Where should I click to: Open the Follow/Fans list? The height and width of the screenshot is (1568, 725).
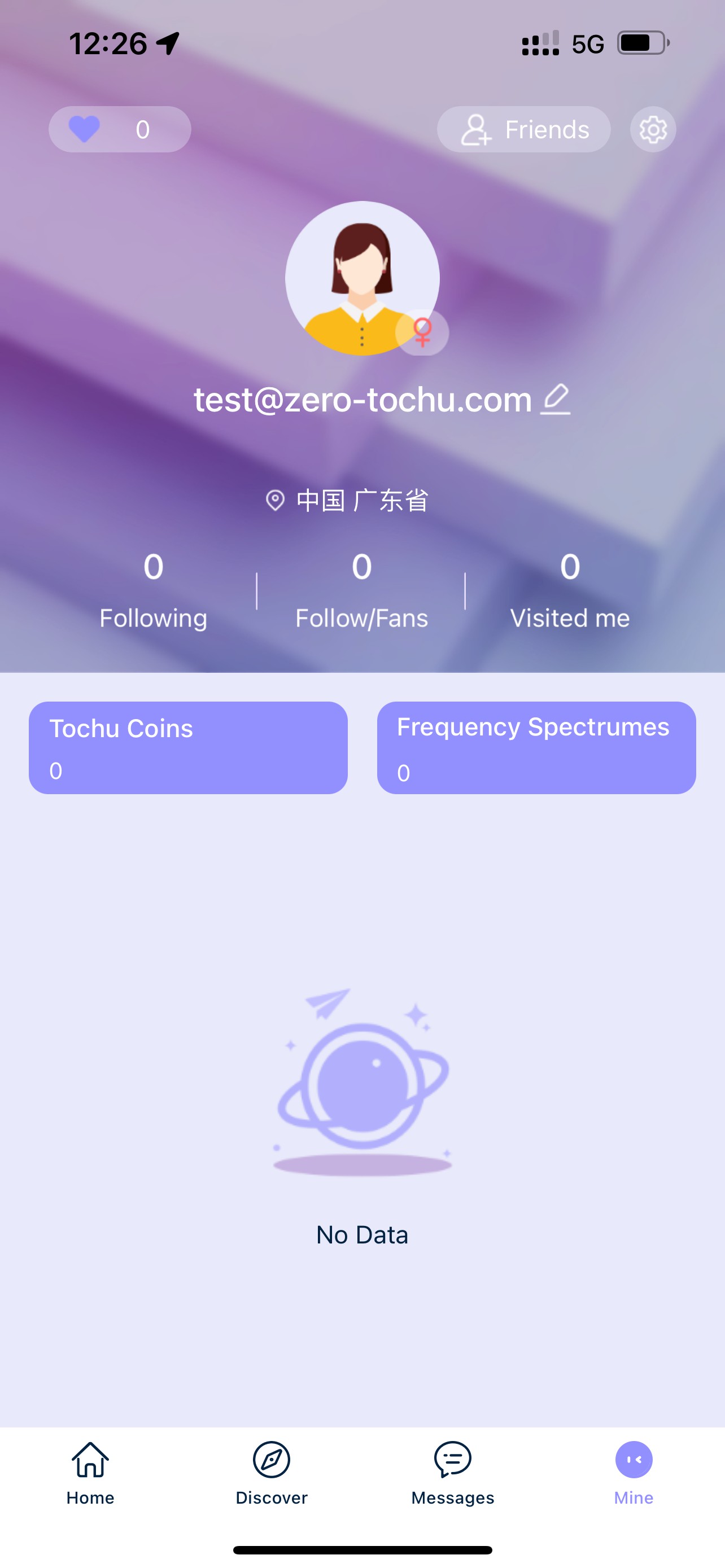[361, 589]
